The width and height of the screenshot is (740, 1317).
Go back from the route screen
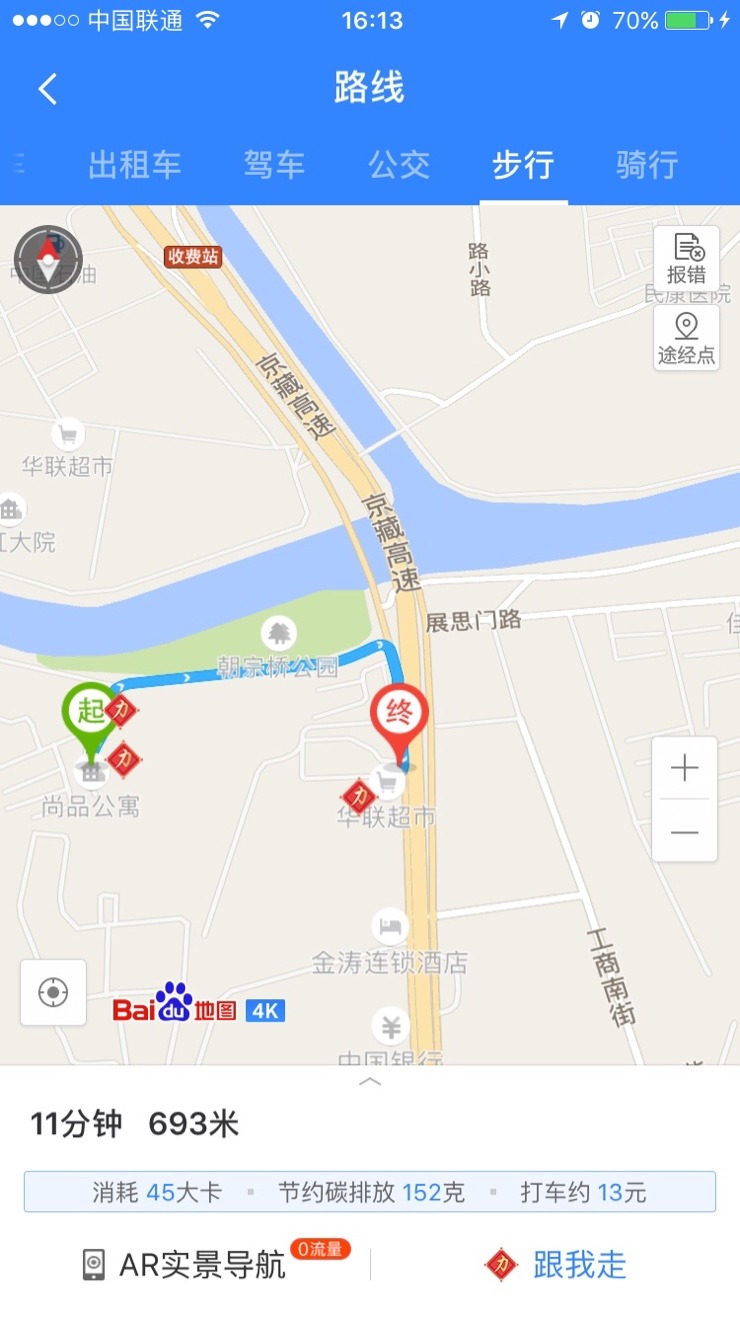pyautogui.click(x=47, y=89)
